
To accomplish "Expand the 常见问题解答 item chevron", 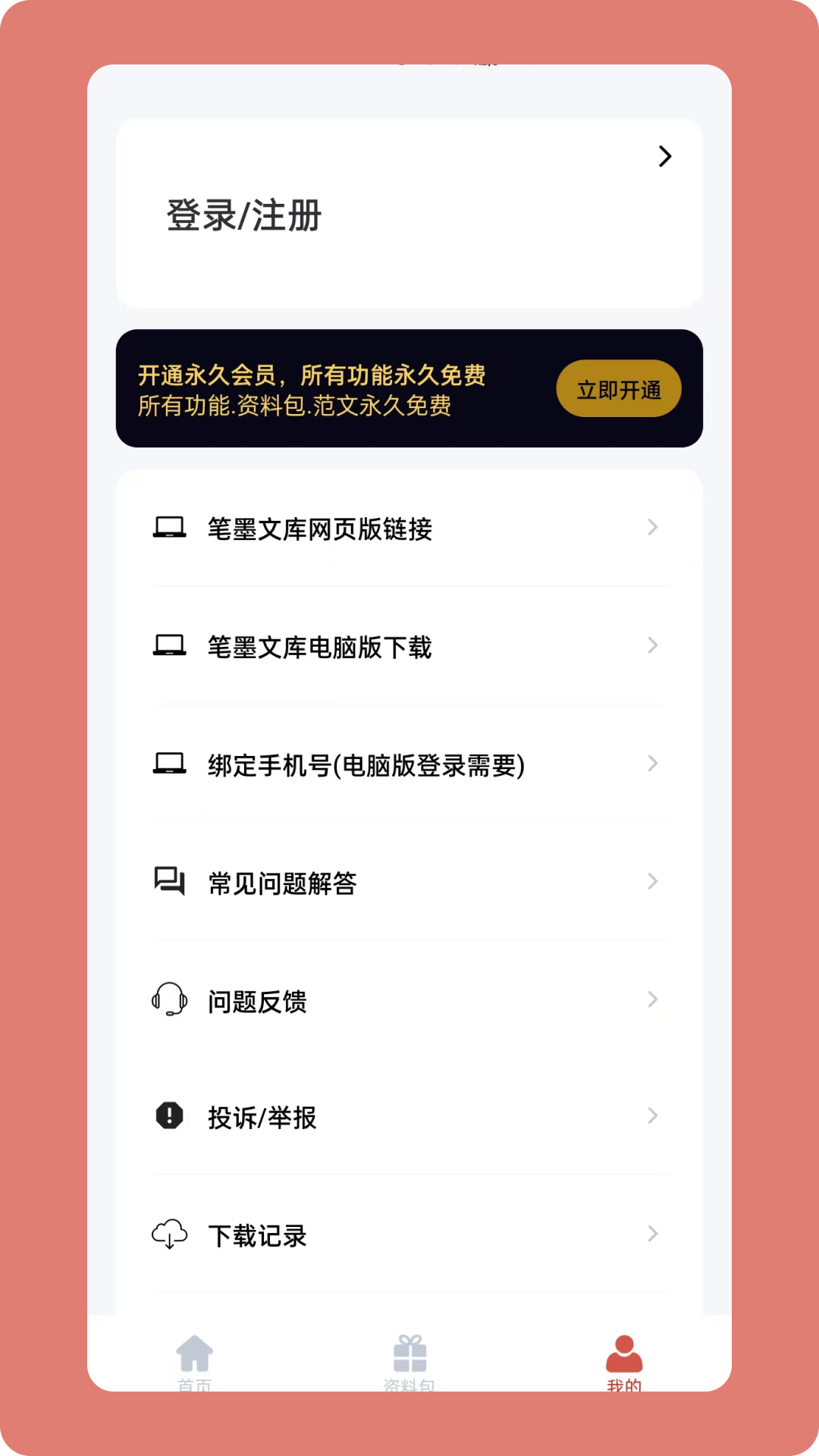I will (653, 882).
